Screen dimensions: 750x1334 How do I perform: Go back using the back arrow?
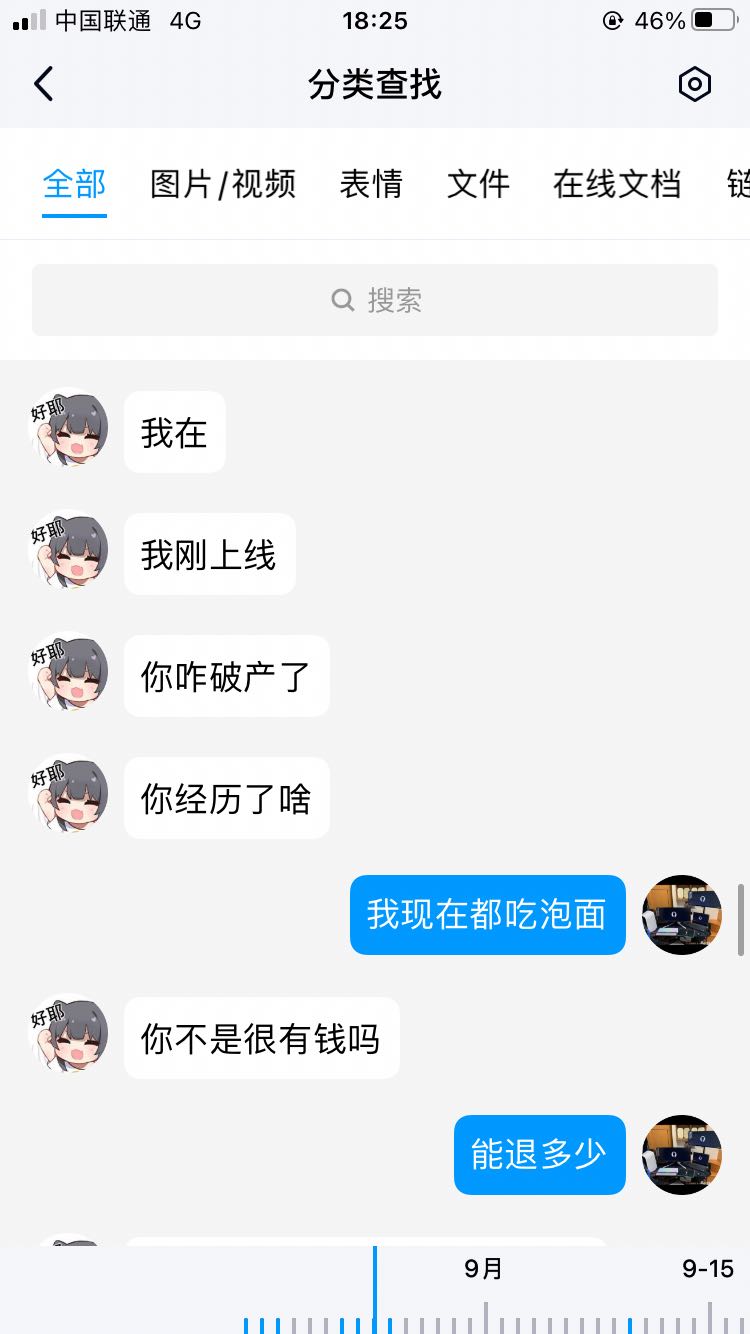coord(43,84)
